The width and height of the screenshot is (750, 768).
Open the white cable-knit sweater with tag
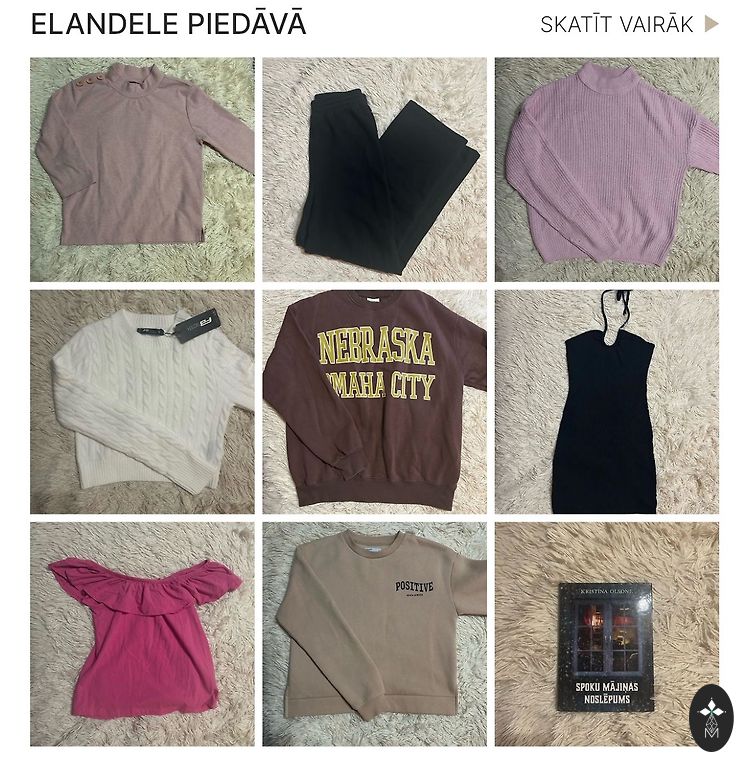[x=142, y=402]
